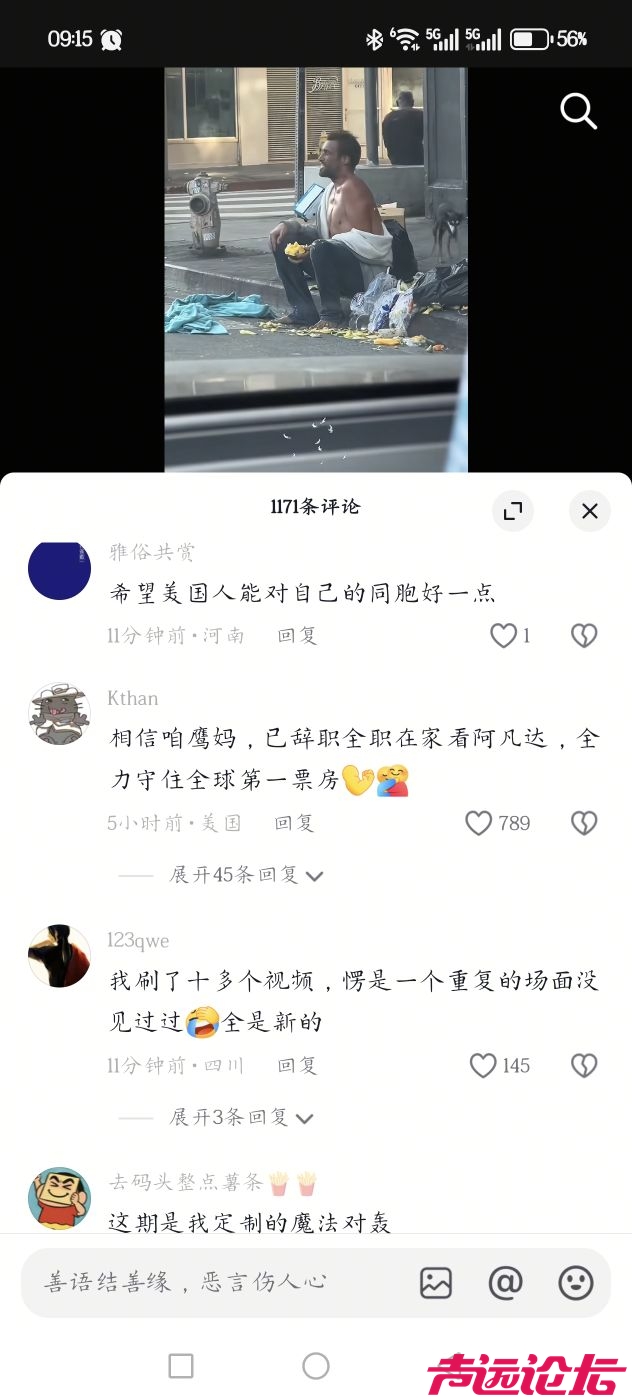The image size is (632, 1400).
Task: Open the emoji picker
Action: [x=575, y=1282]
